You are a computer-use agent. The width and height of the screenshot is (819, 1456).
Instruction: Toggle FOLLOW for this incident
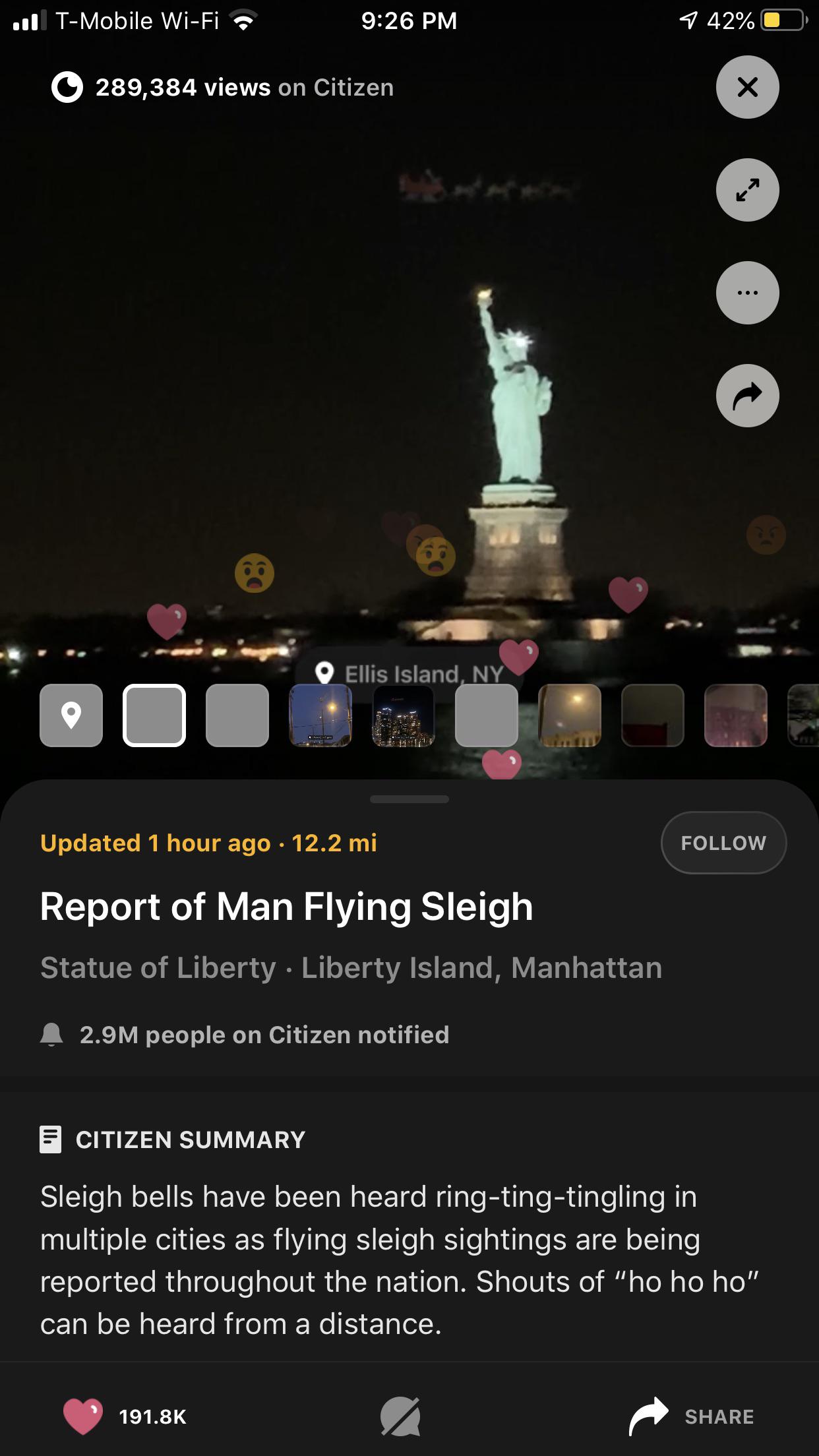pyautogui.click(x=723, y=842)
